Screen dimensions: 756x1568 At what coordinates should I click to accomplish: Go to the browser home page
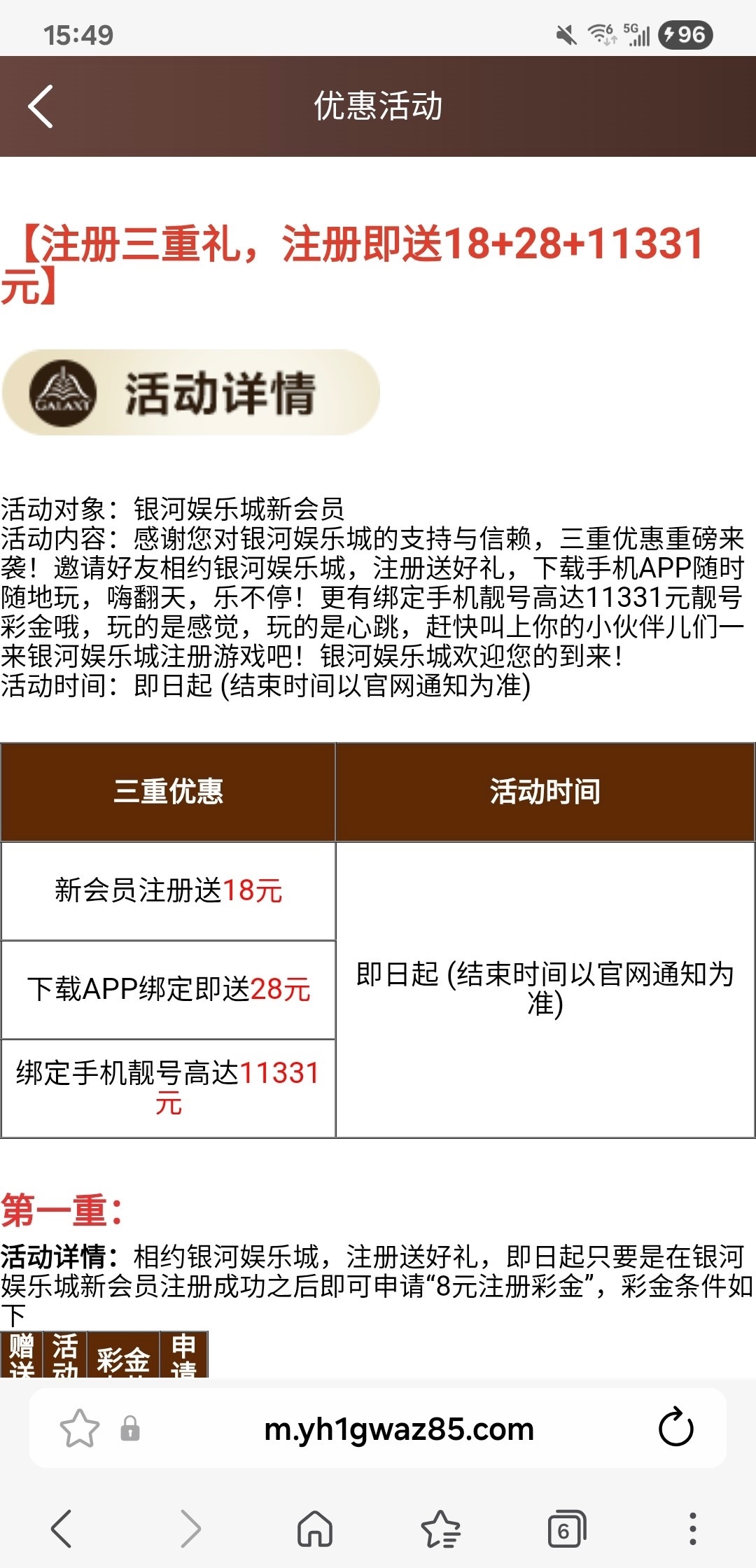click(315, 1529)
